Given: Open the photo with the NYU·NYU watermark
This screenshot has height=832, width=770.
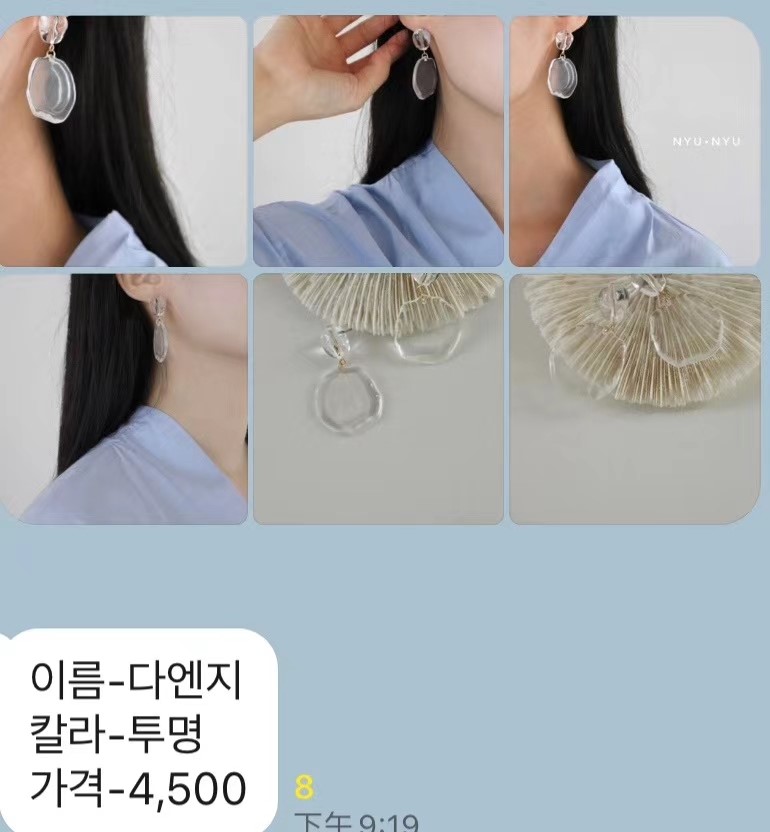Looking at the screenshot, I should [634, 140].
